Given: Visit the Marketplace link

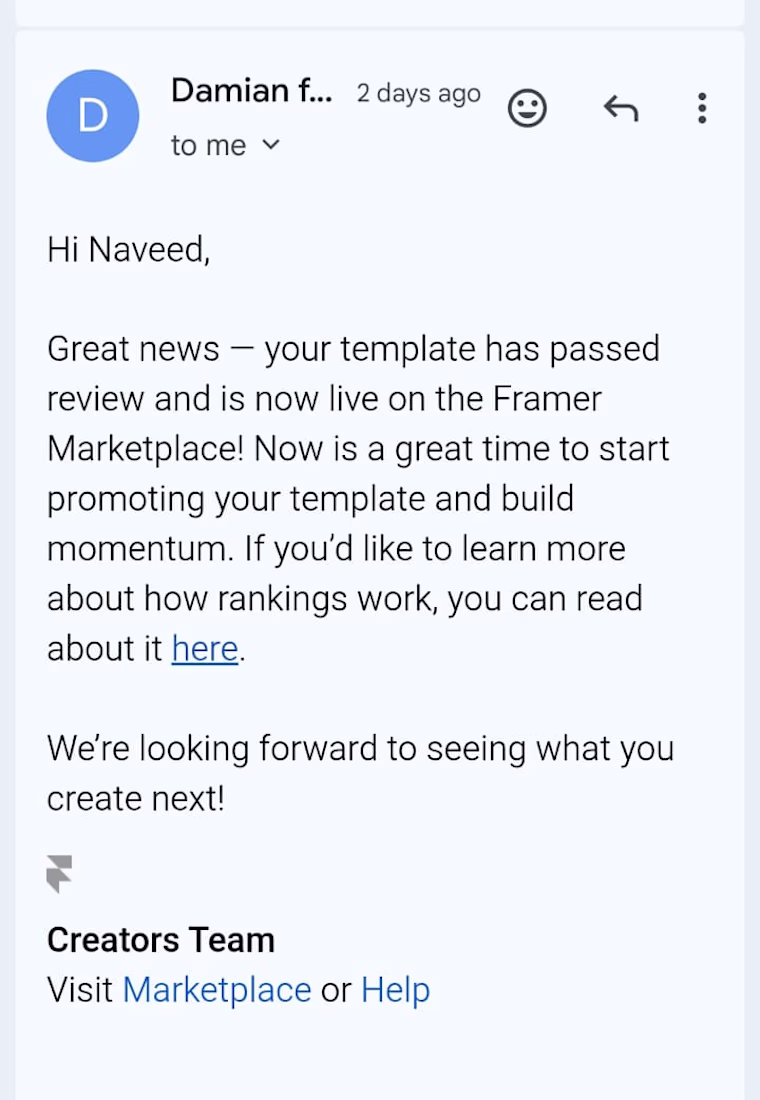Looking at the screenshot, I should point(216,990).
